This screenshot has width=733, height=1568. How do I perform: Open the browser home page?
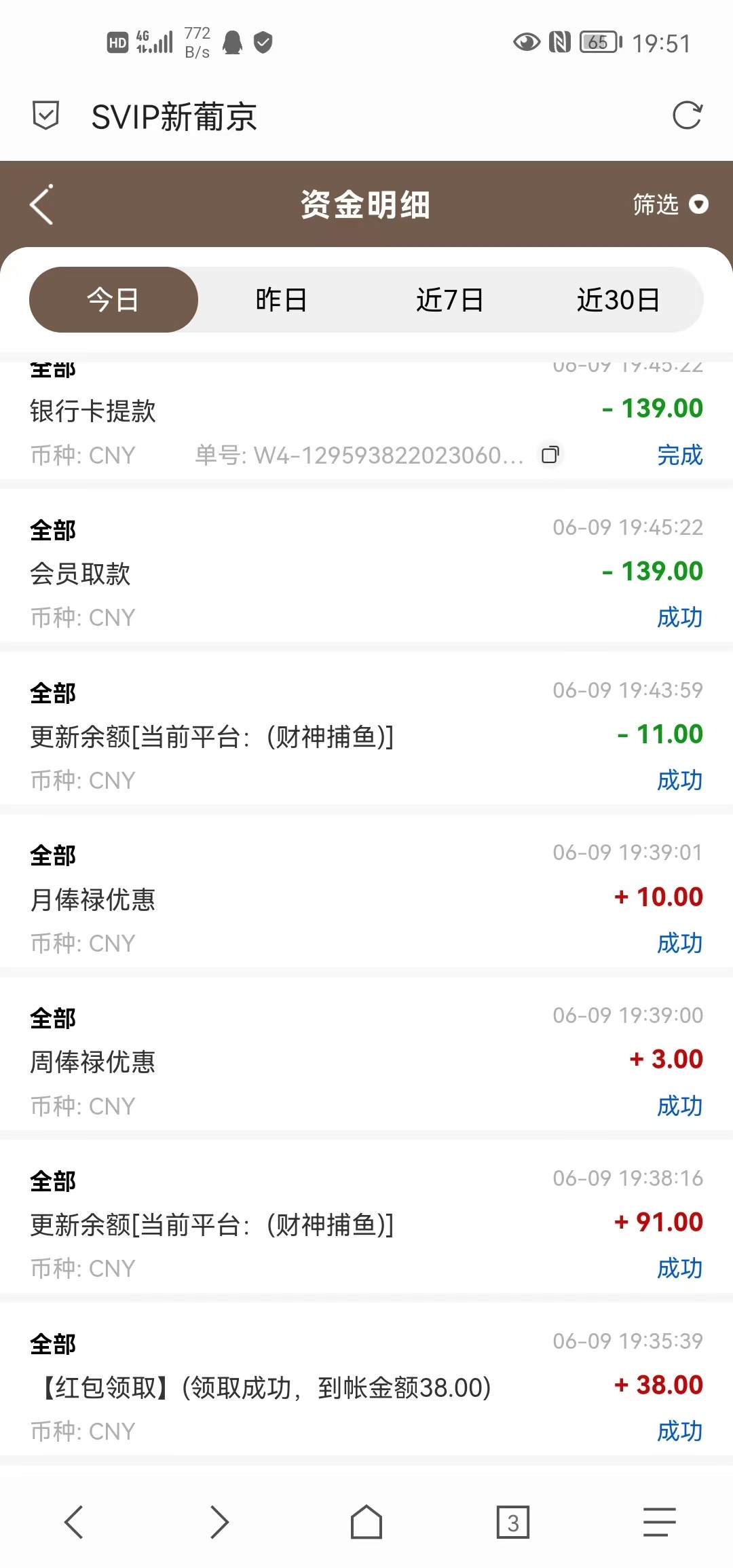[366, 1522]
